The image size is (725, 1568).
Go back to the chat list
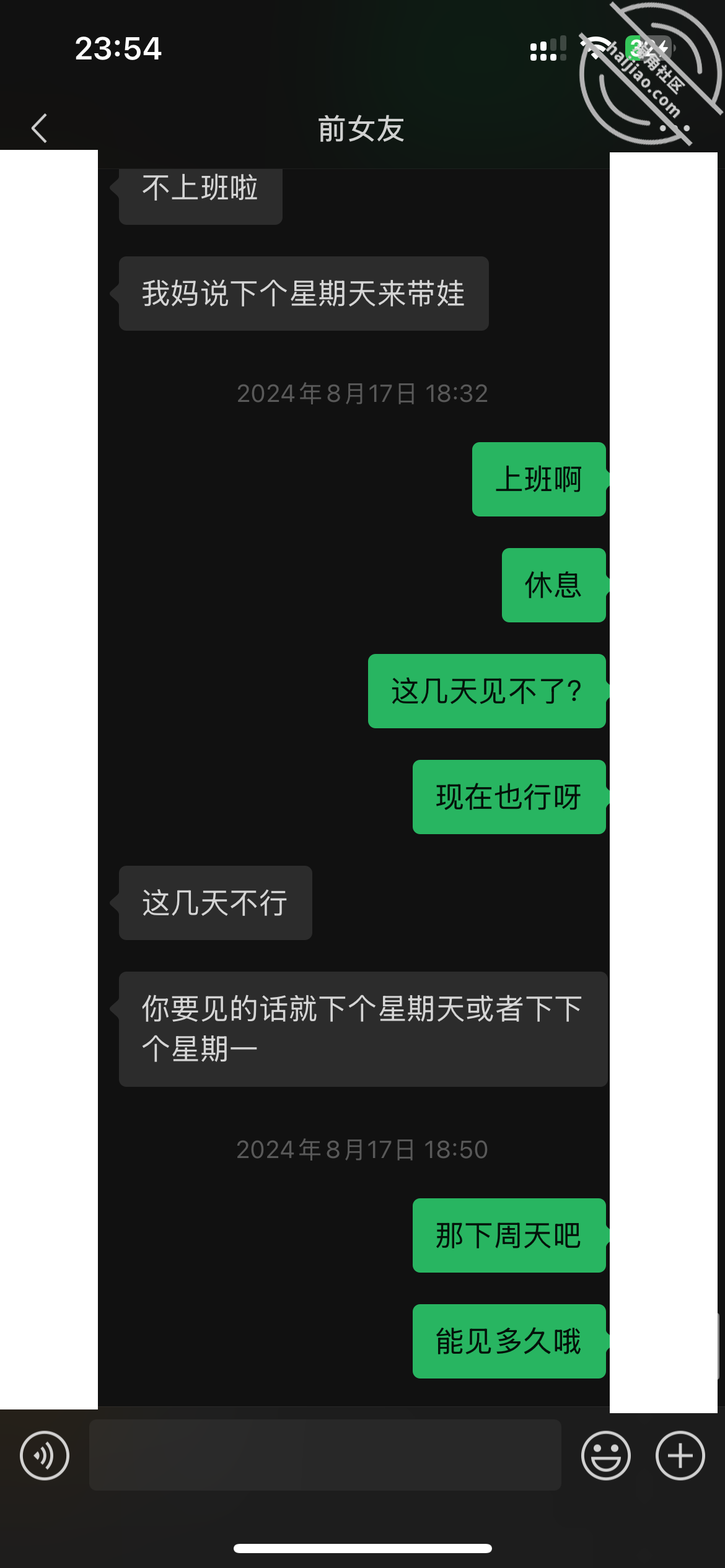pyautogui.click(x=40, y=128)
